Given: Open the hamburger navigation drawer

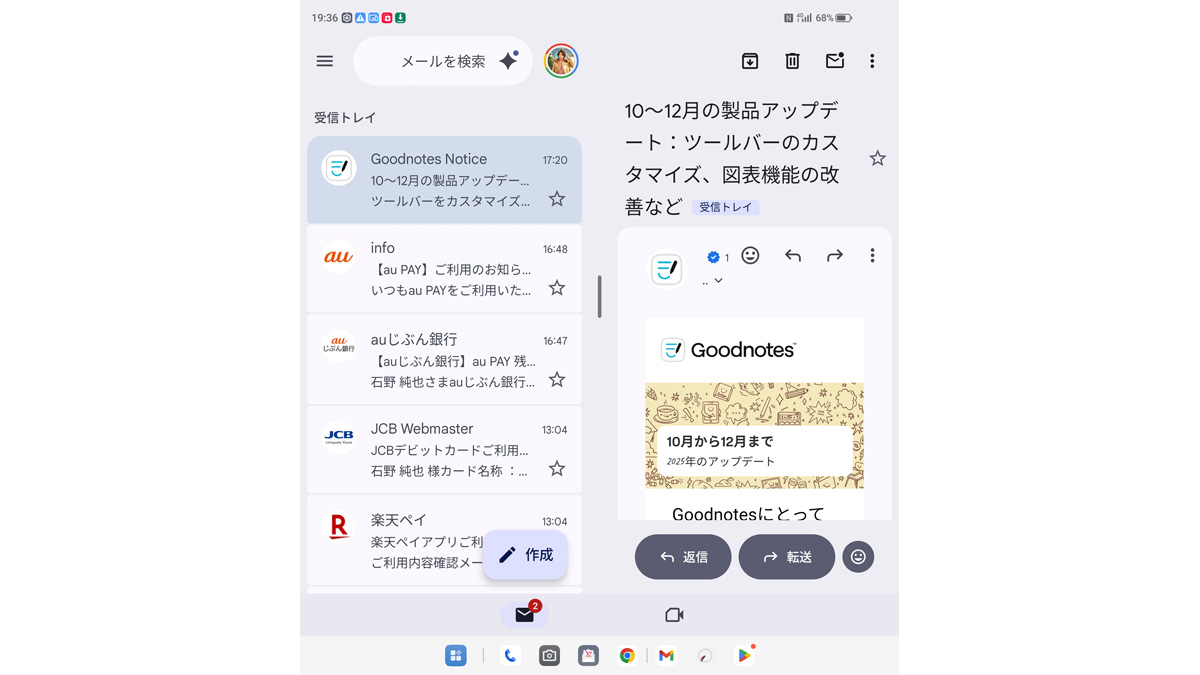Looking at the screenshot, I should point(325,61).
